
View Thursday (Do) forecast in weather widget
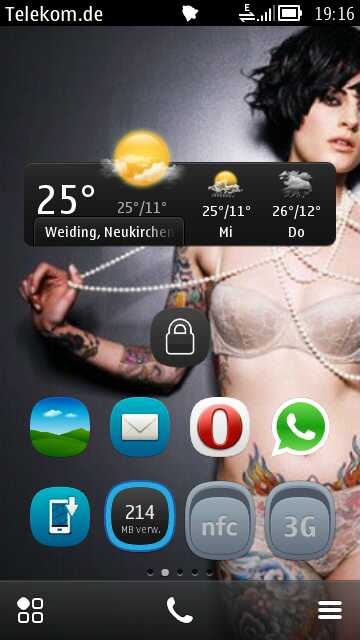(x=296, y=205)
